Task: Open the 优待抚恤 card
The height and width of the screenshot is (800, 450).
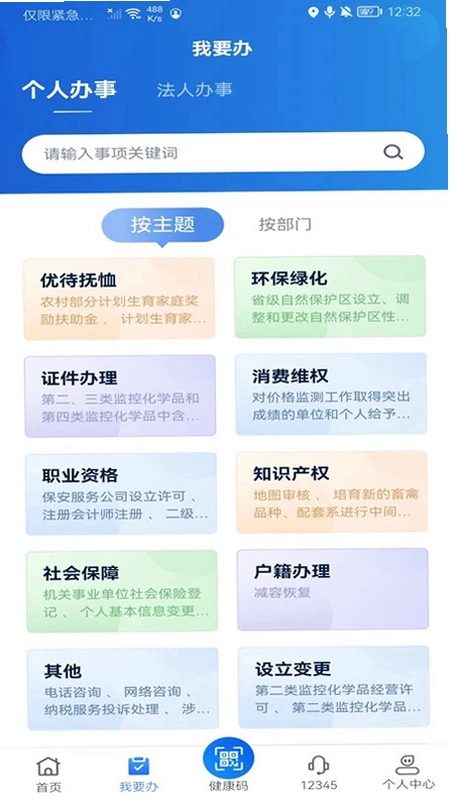Action: [x=119, y=298]
